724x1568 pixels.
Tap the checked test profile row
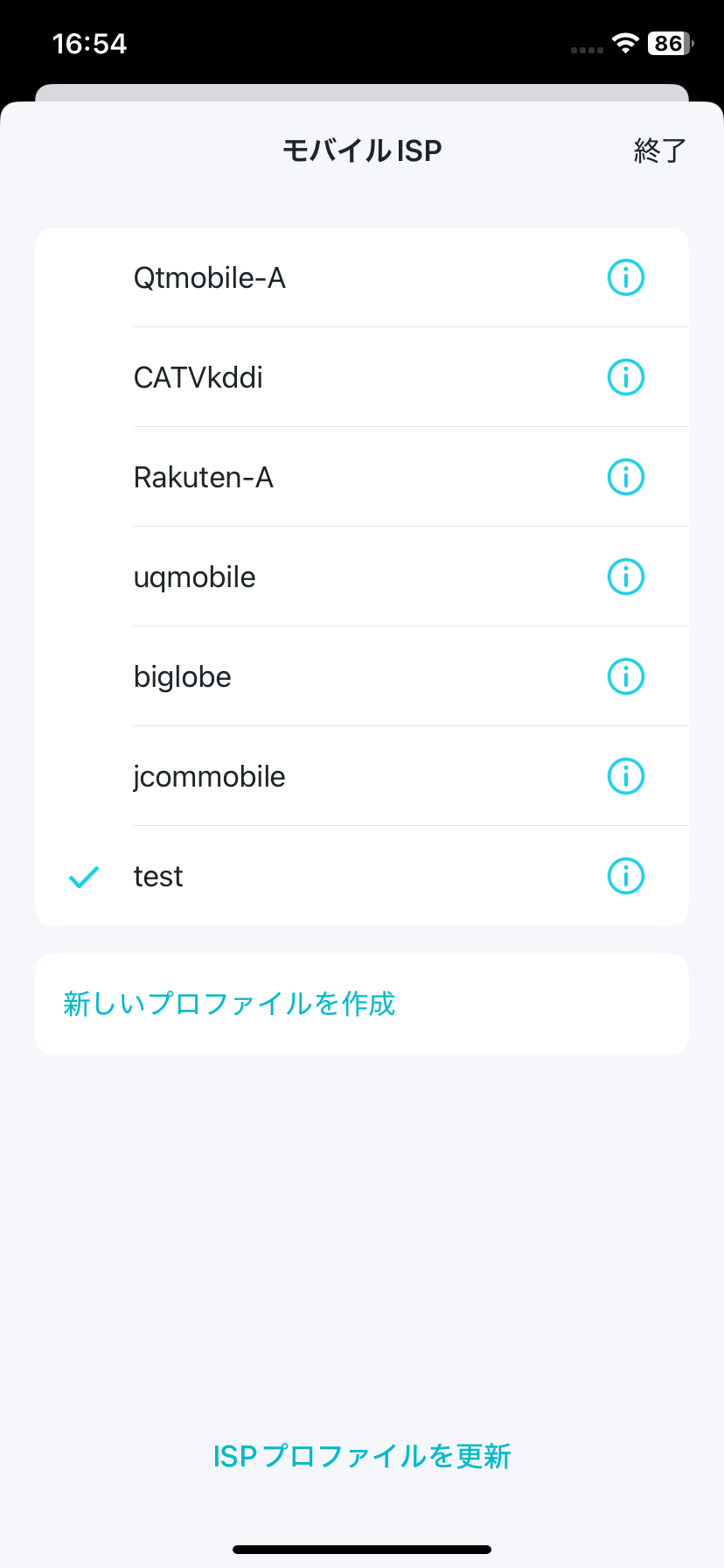pos(362,876)
